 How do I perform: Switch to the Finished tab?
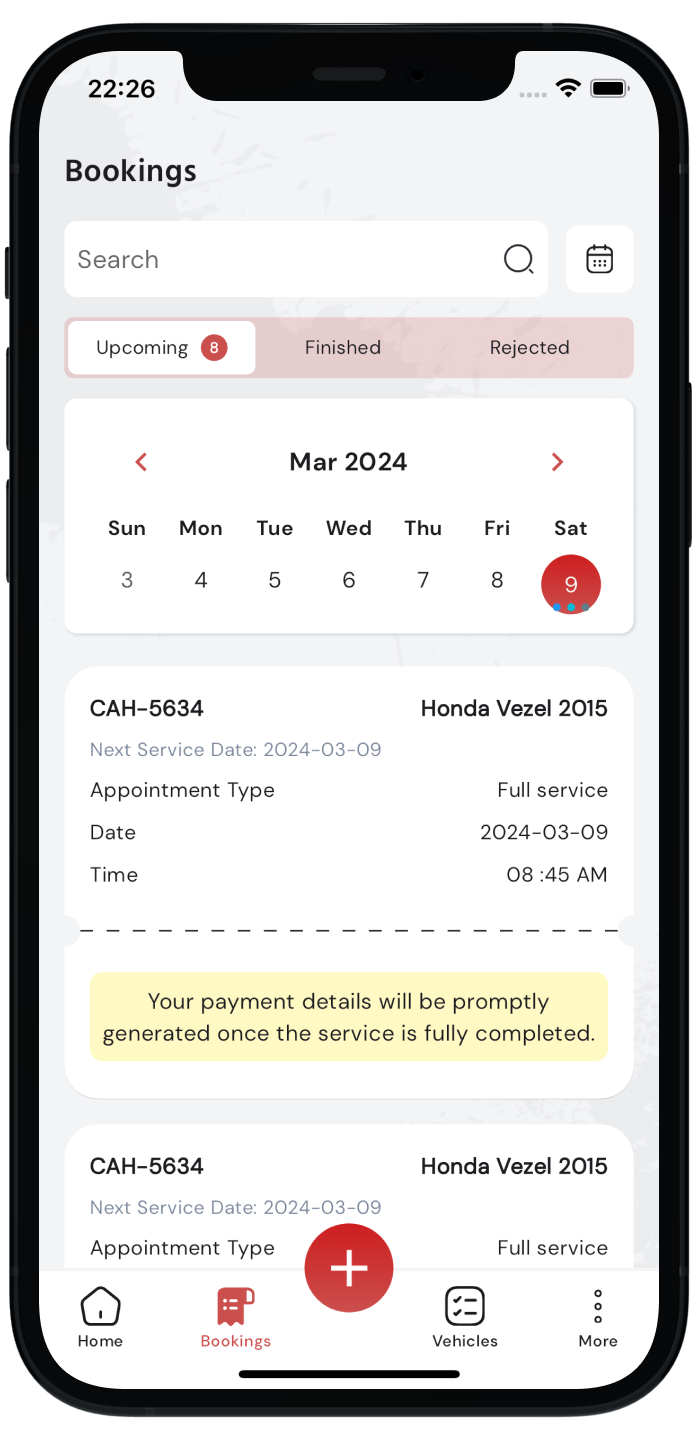[343, 348]
